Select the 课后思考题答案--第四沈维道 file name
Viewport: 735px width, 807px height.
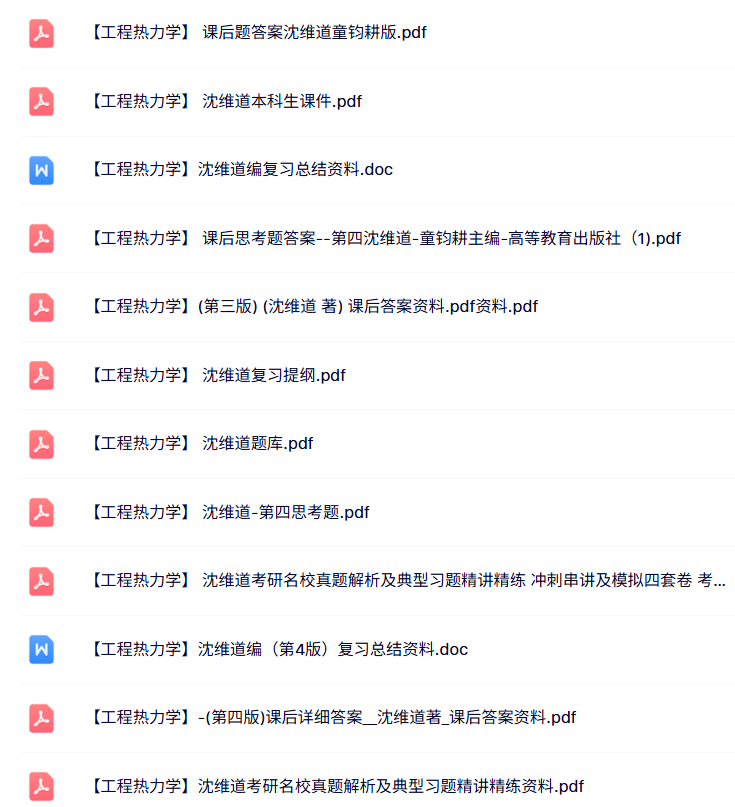(385, 238)
